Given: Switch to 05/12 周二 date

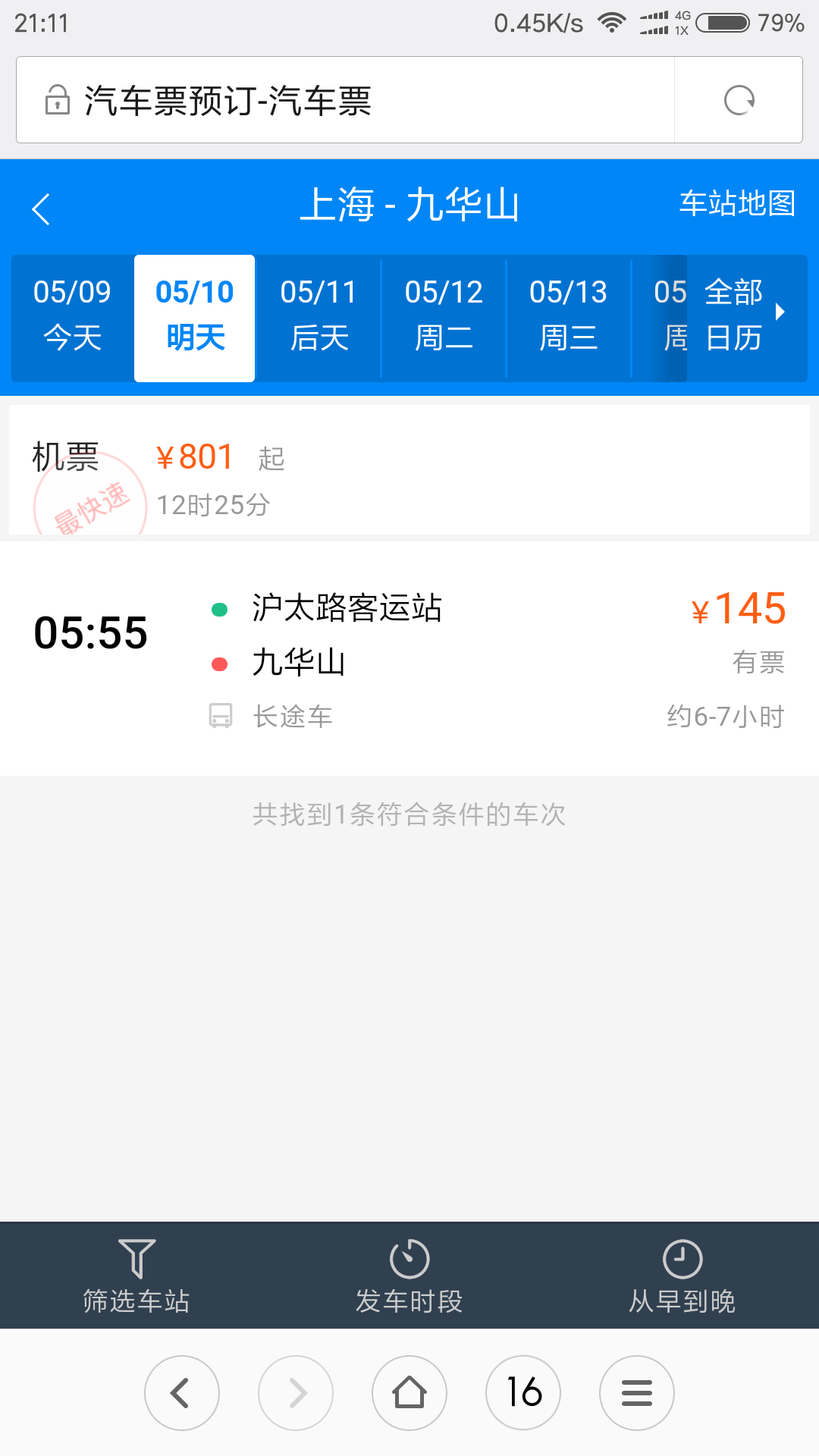Looking at the screenshot, I should pos(444,315).
